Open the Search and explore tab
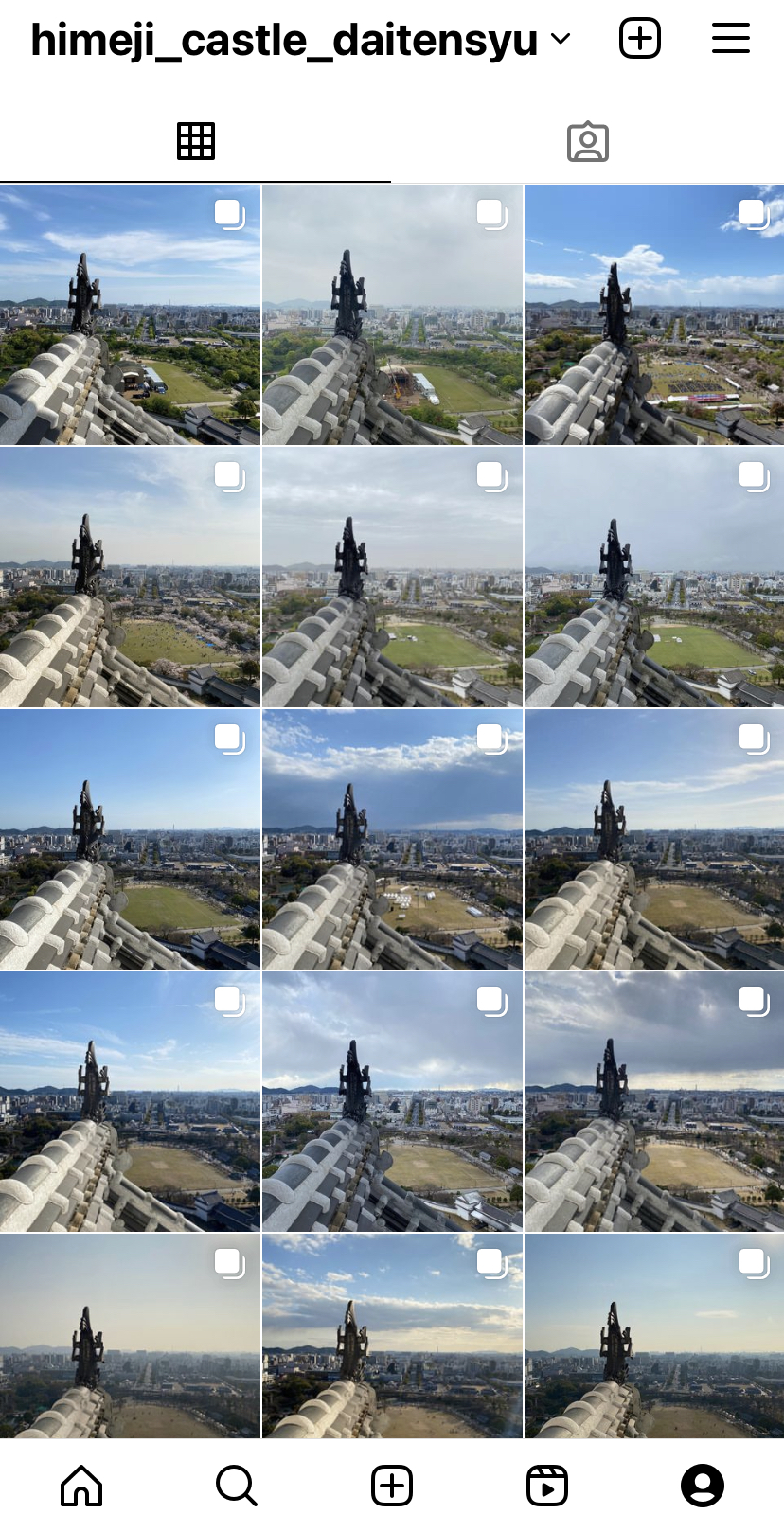The height and width of the screenshot is (1532, 784). [x=237, y=1486]
